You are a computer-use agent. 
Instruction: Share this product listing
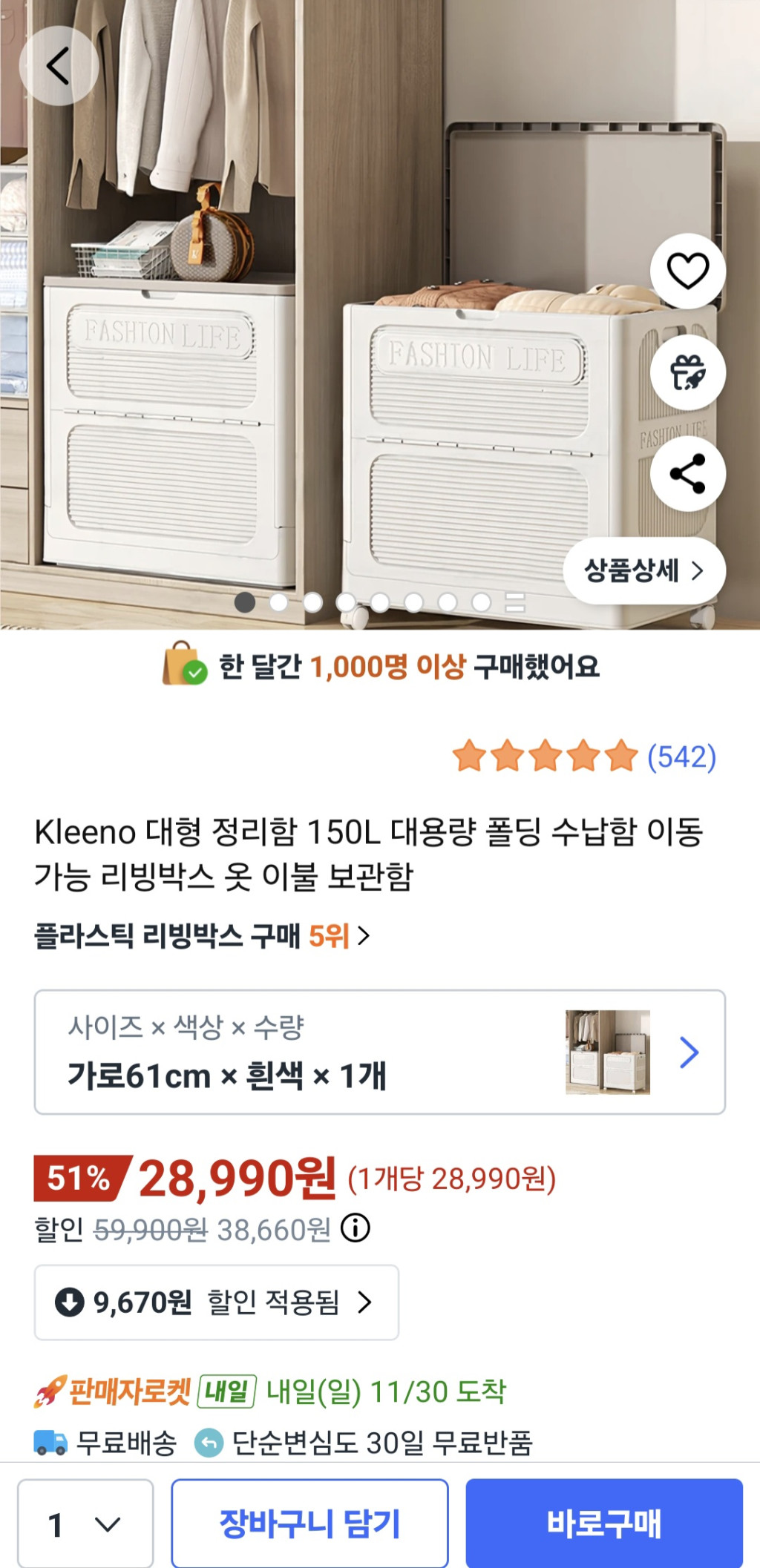(x=688, y=474)
